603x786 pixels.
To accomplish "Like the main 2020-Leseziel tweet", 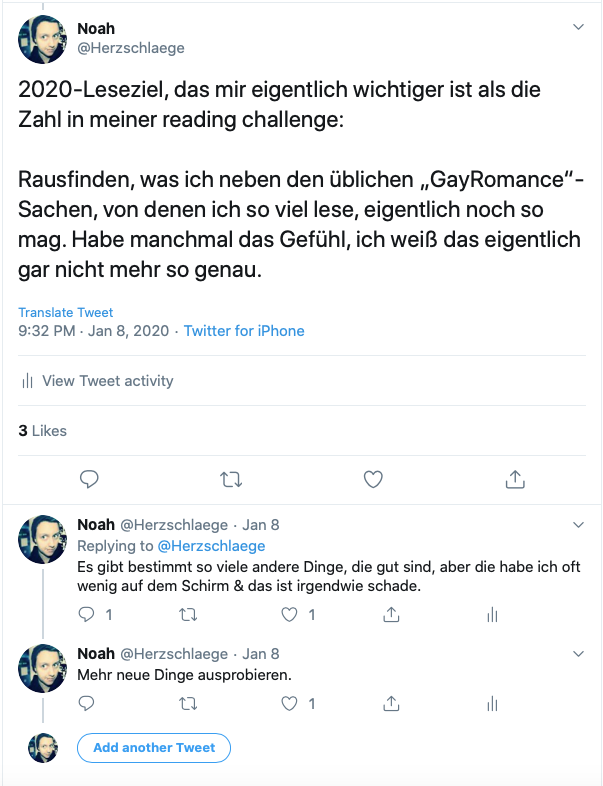I will point(373,480).
